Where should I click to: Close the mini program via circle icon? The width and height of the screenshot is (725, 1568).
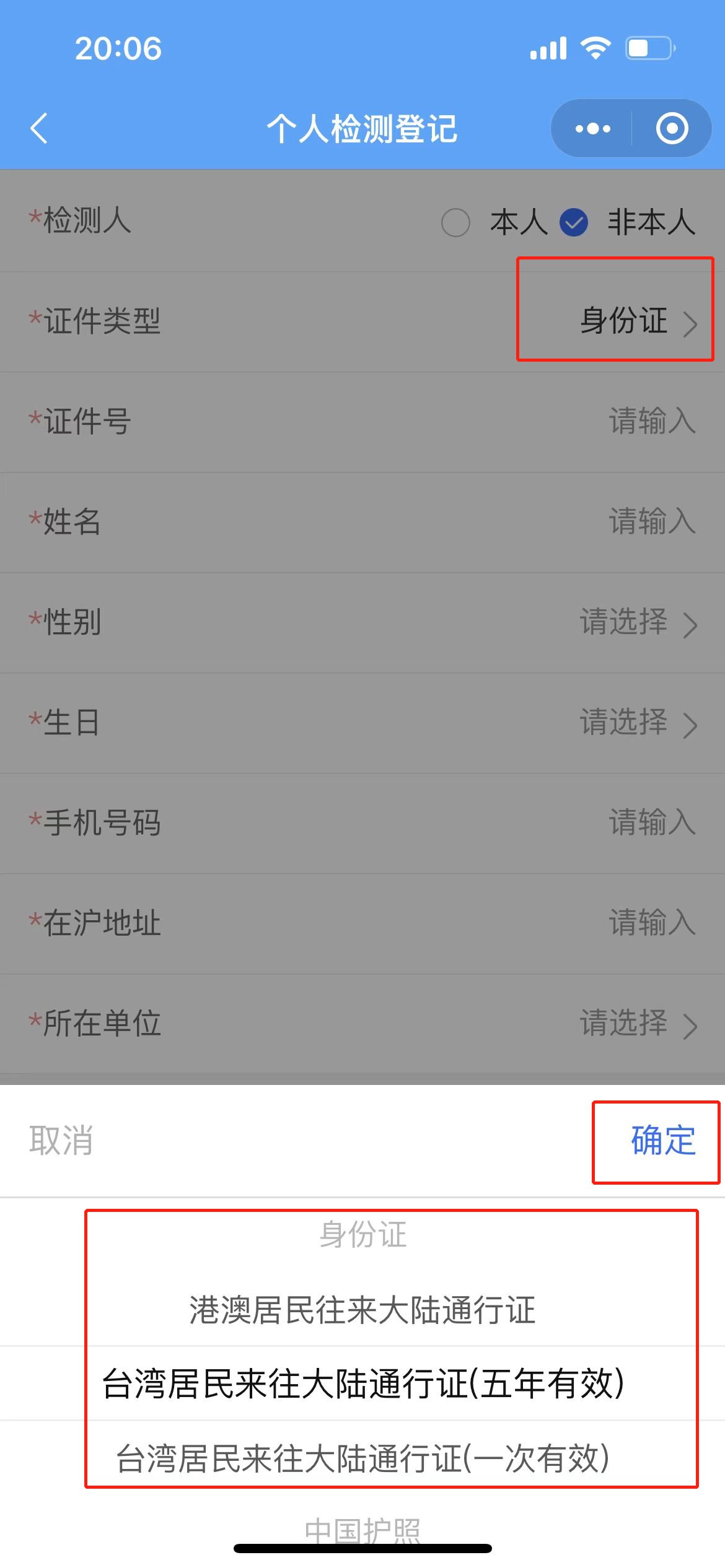(x=672, y=129)
